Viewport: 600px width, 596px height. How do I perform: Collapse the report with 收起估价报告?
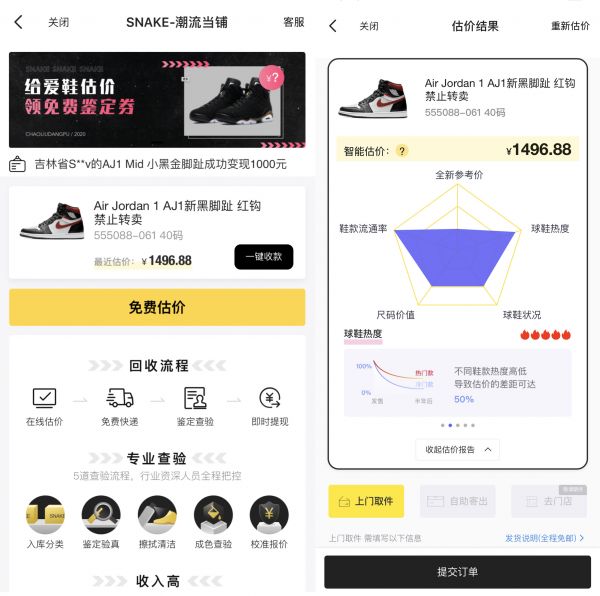458,450
